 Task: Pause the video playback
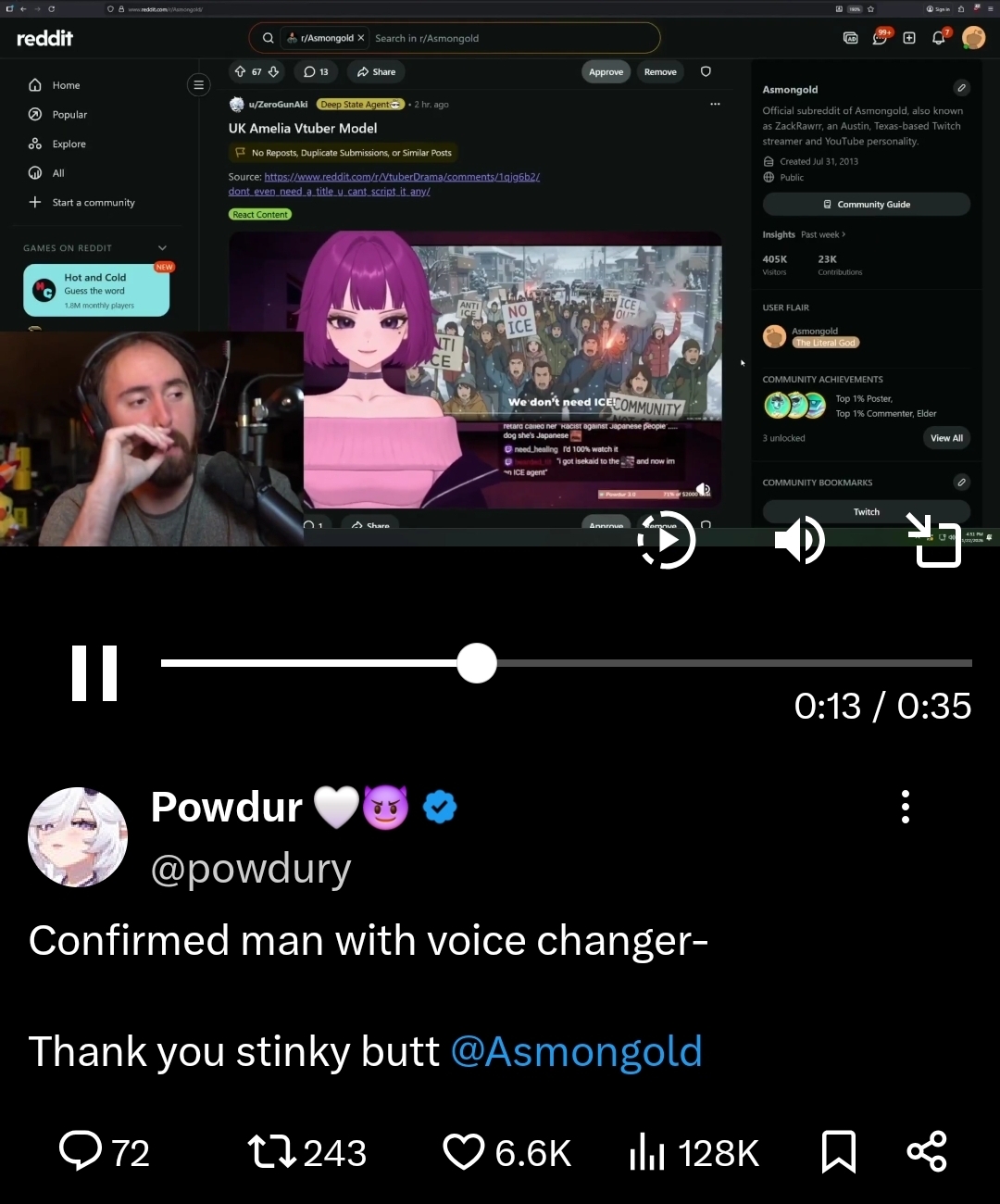click(x=94, y=672)
